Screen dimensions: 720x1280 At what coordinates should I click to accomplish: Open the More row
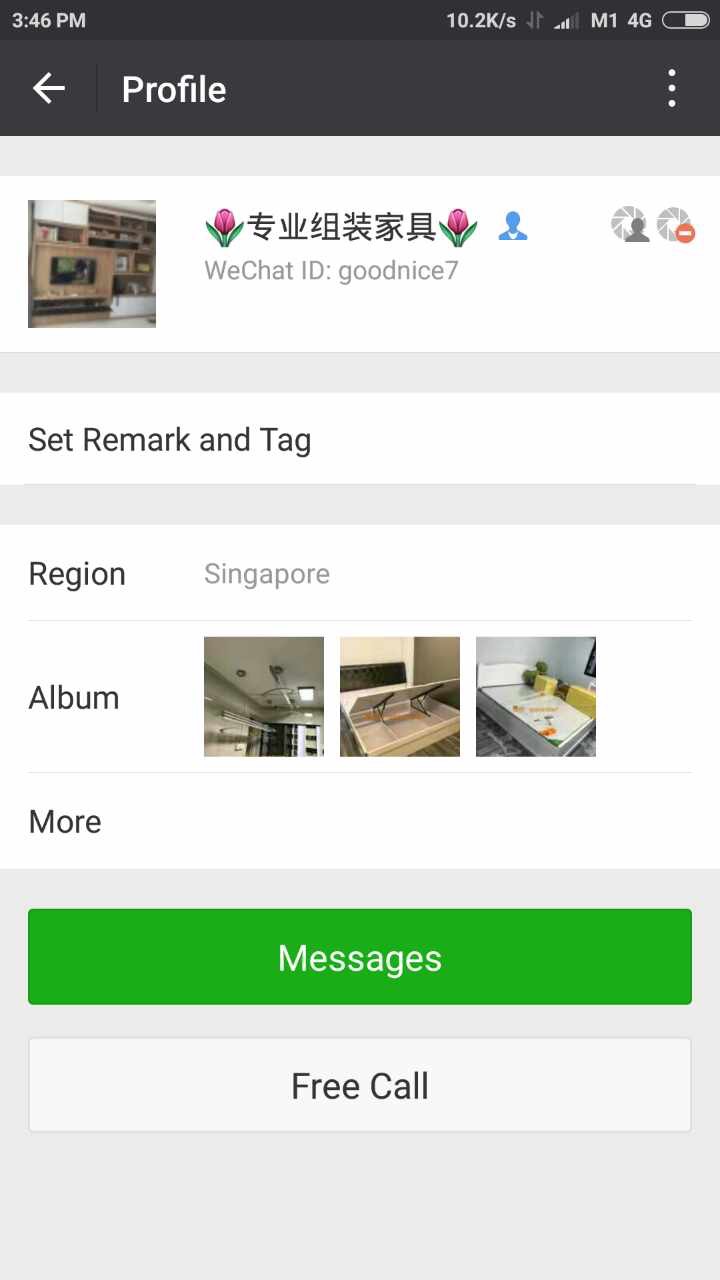pyautogui.click(x=360, y=822)
